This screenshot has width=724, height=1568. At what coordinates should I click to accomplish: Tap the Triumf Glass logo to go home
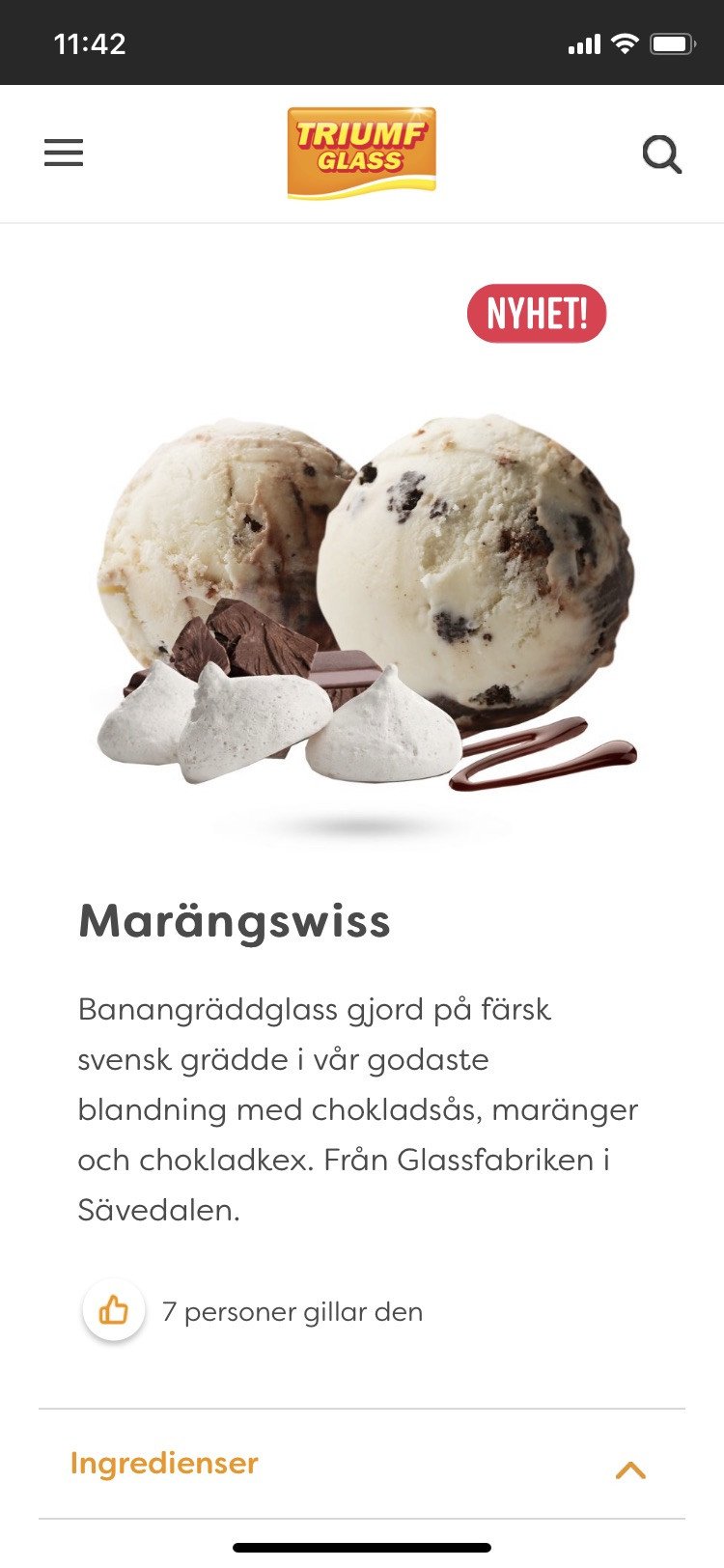(361, 153)
